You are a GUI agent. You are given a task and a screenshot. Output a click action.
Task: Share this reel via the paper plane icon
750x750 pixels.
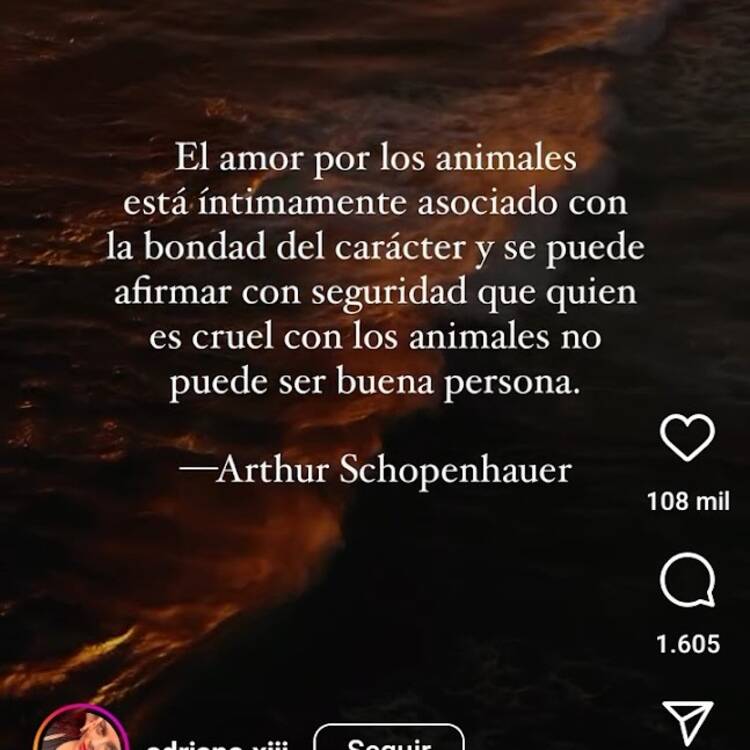(688, 723)
